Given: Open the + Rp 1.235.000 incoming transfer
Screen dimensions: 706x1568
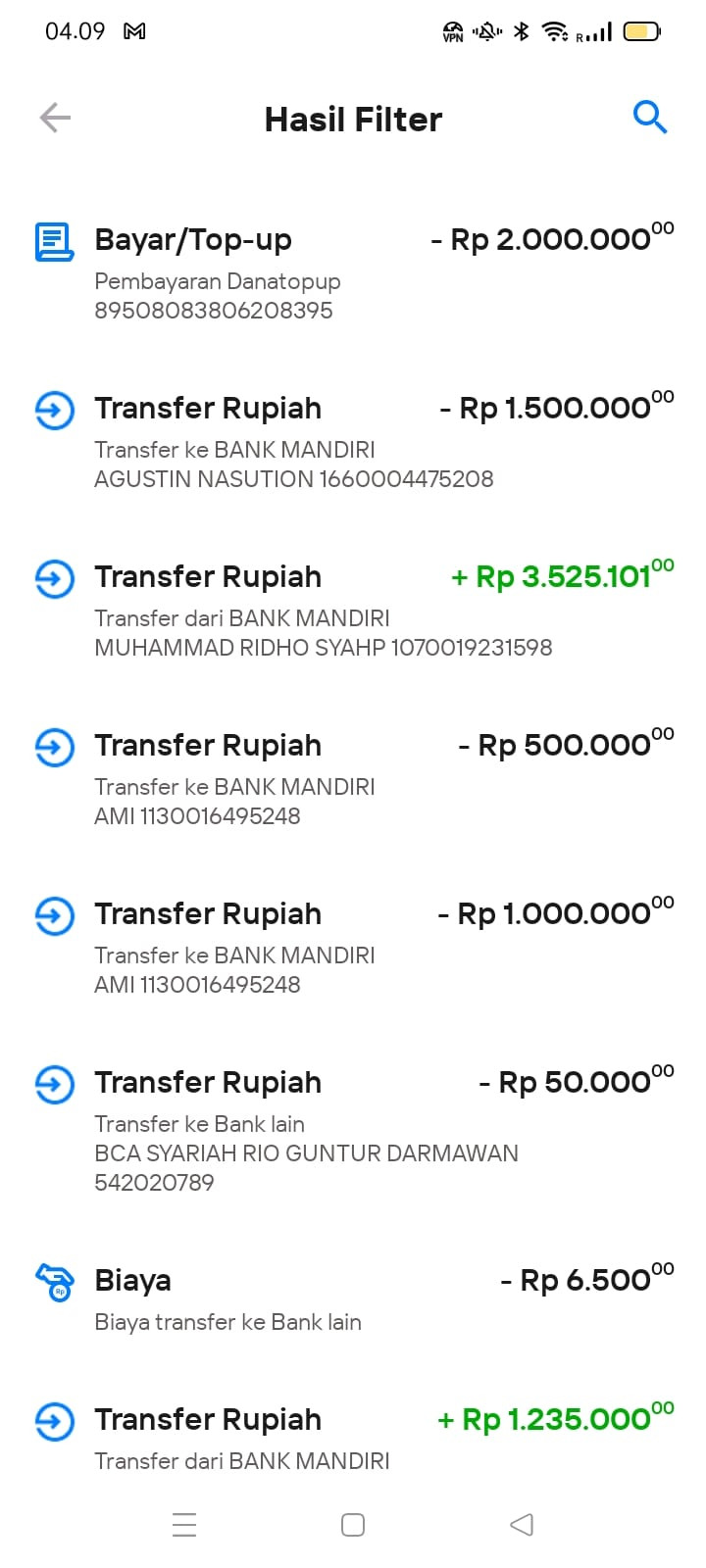Looking at the screenshot, I should tap(353, 1437).
